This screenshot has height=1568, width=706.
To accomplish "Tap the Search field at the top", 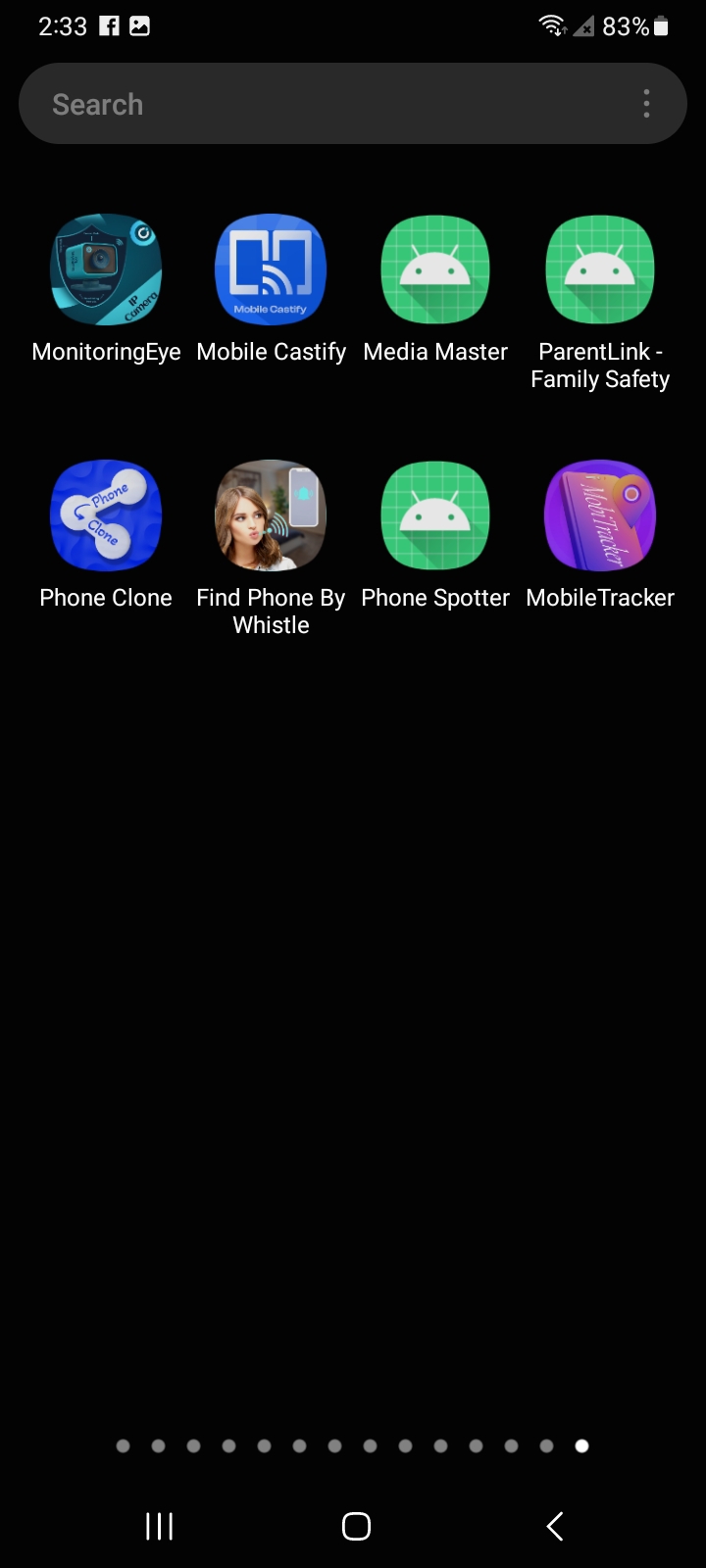I will 324,104.
